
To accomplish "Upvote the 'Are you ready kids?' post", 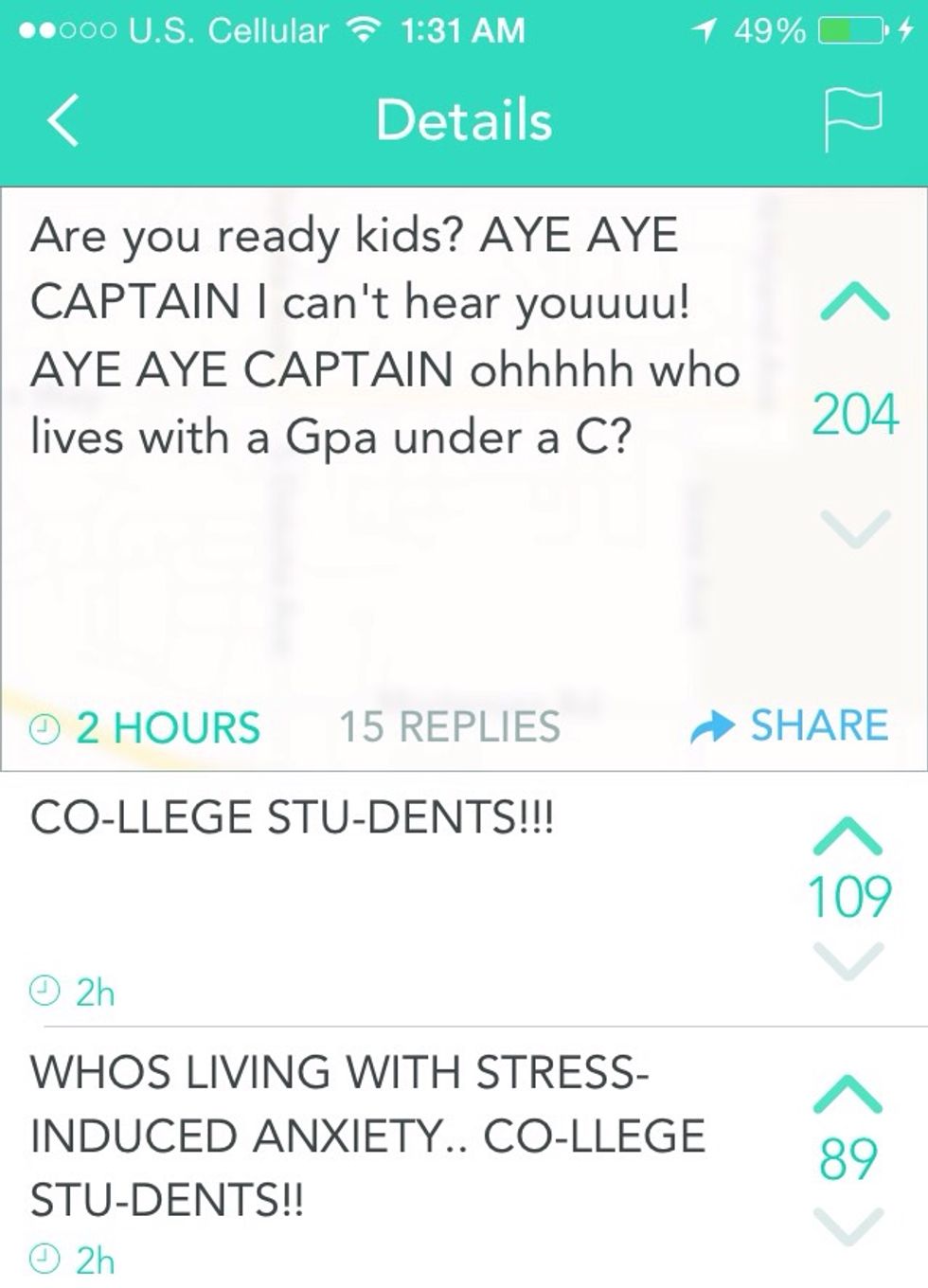I will point(854,303).
